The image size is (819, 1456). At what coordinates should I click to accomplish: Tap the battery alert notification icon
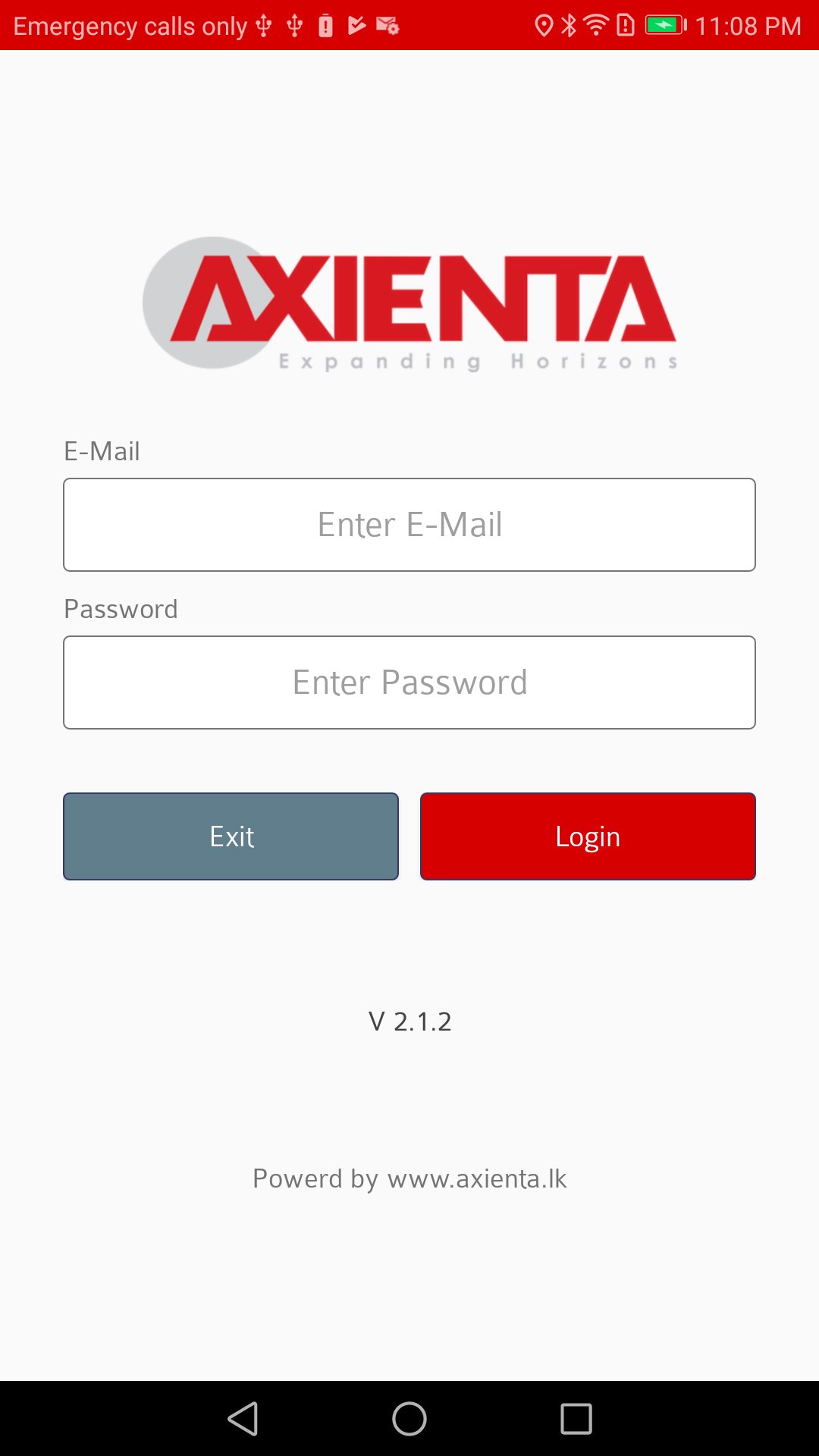point(326,25)
